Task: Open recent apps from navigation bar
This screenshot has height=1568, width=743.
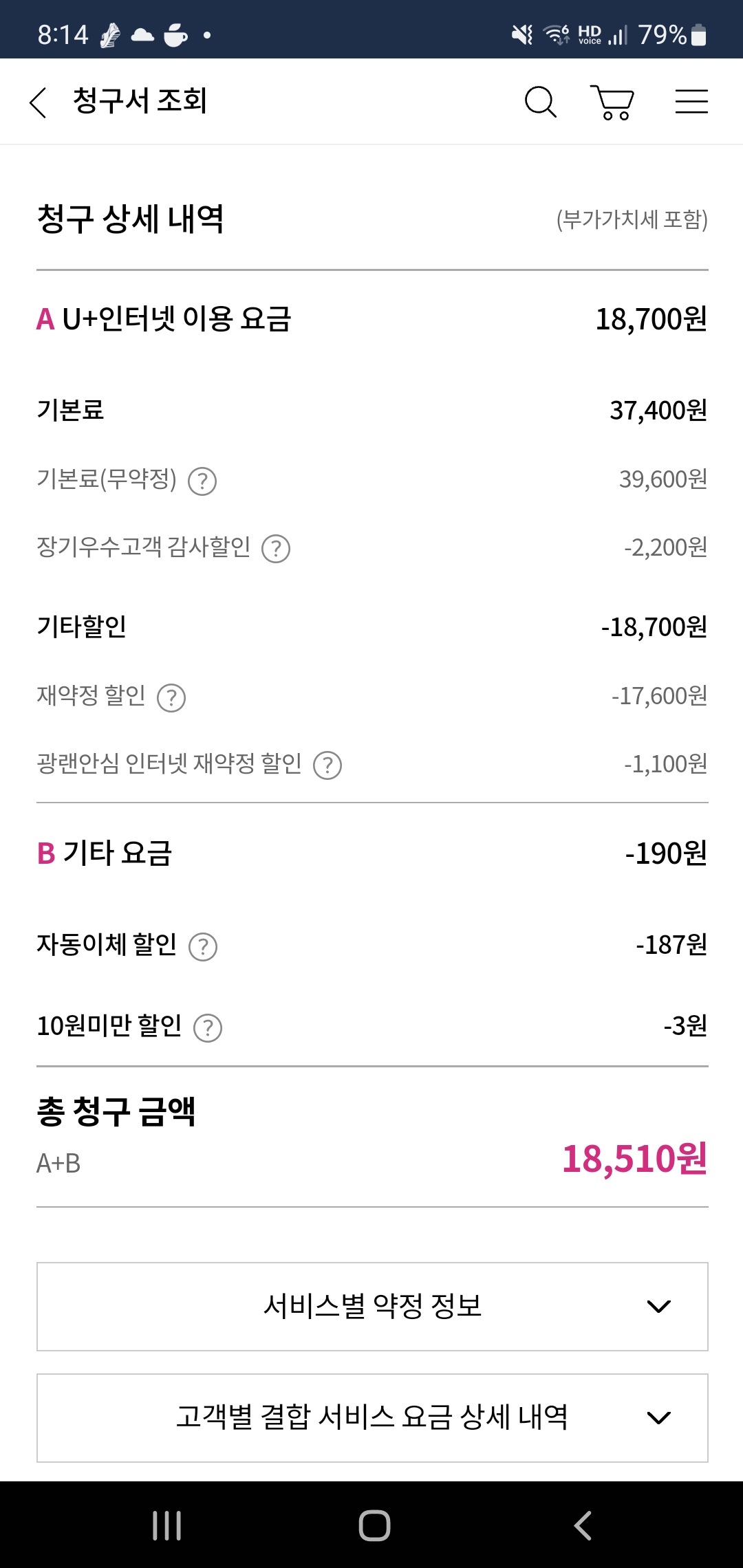Action: tap(167, 1525)
